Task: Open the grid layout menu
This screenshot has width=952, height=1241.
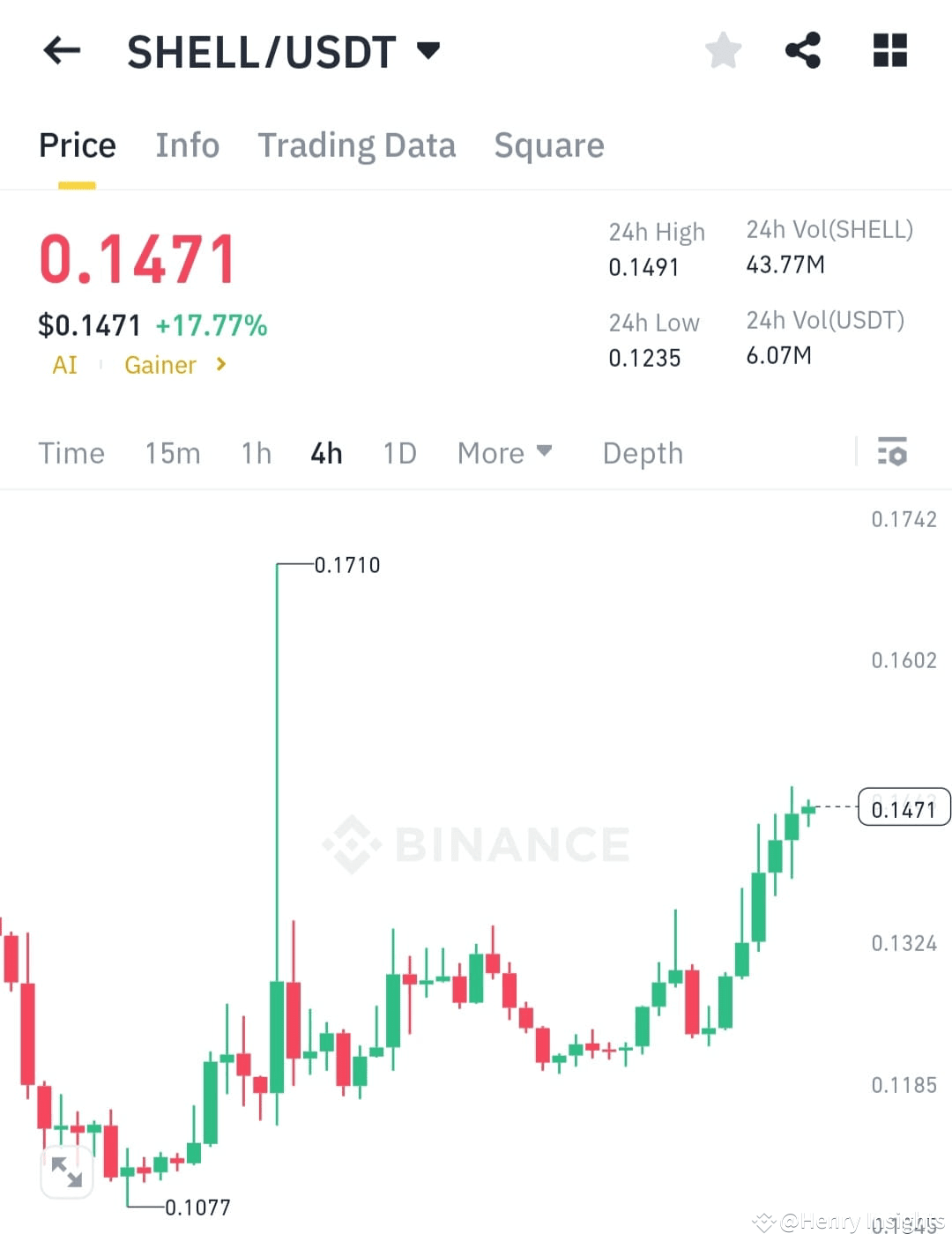Action: coord(890,50)
